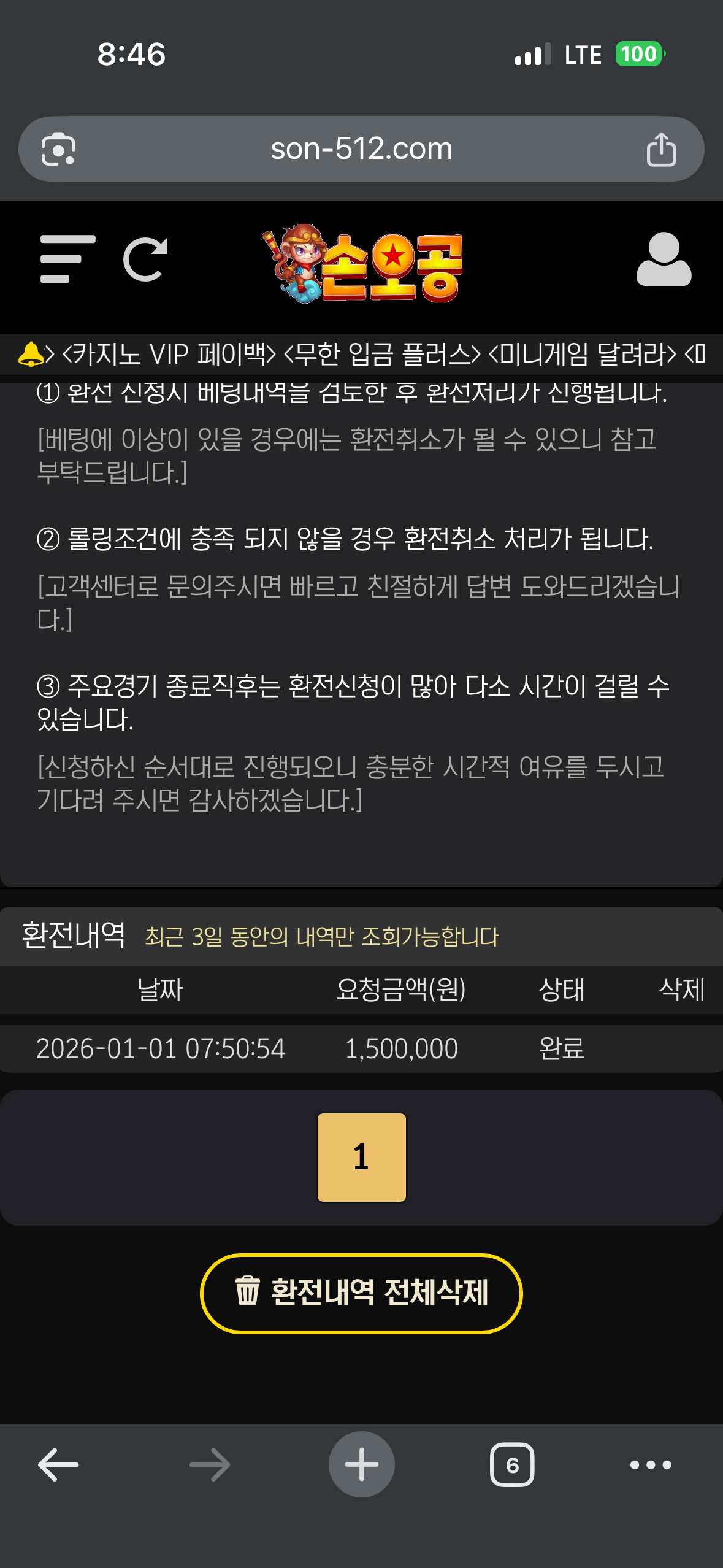This screenshot has height=1568, width=723.
Task: Tap 환전내역 전체삭제 button
Action: (361, 1293)
